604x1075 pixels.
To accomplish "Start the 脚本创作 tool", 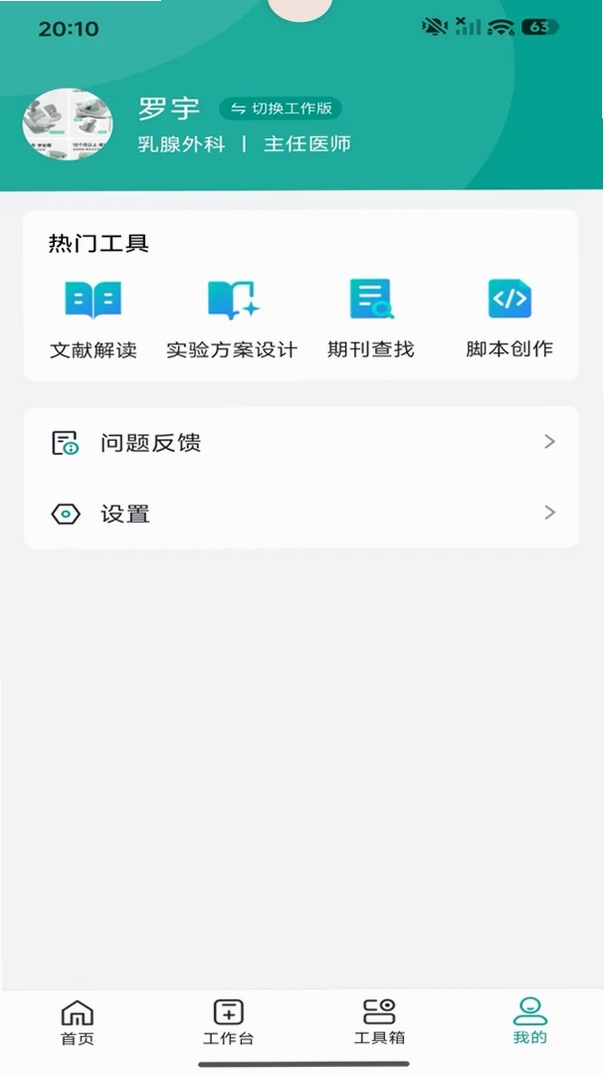I will 509,319.
